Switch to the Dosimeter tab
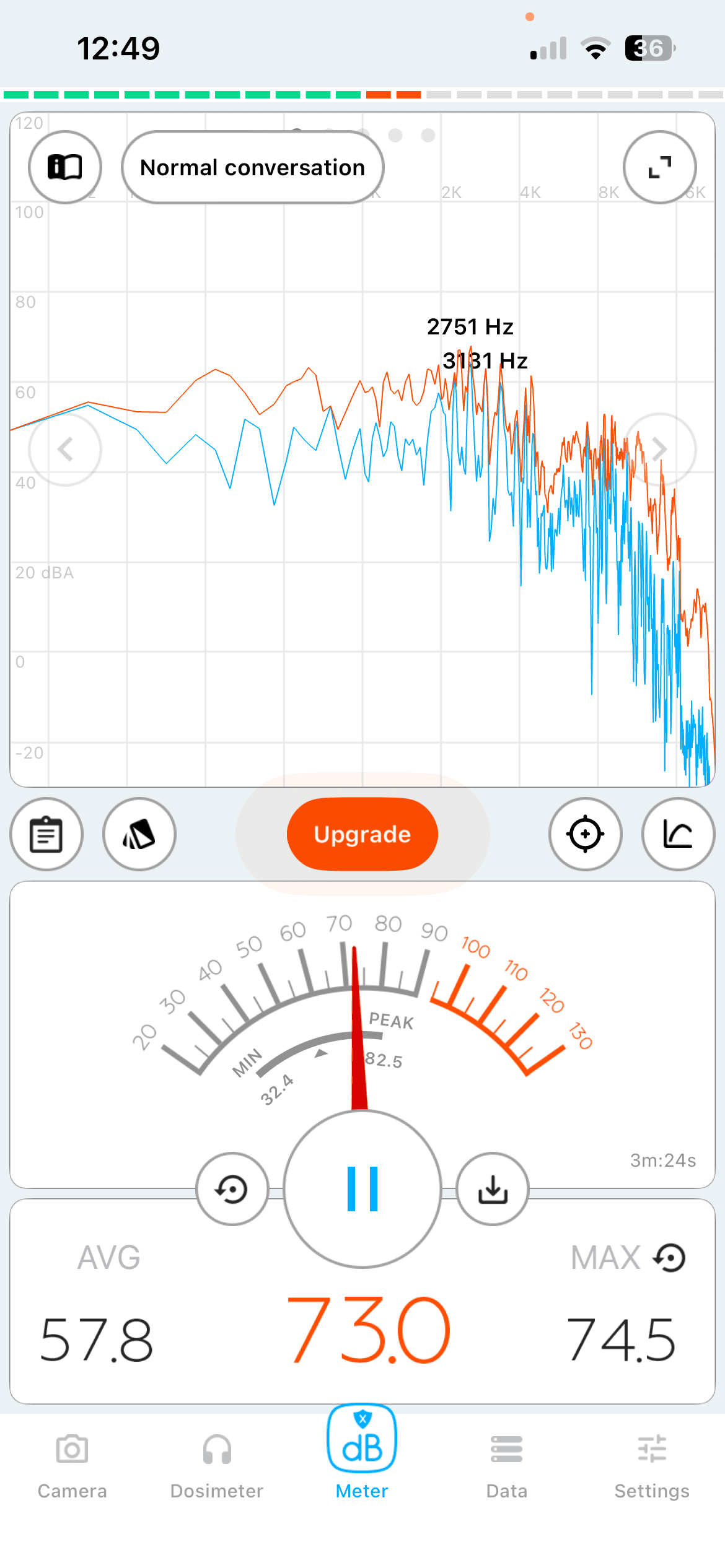Screen dimensions: 725x1568 coord(217,1466)
